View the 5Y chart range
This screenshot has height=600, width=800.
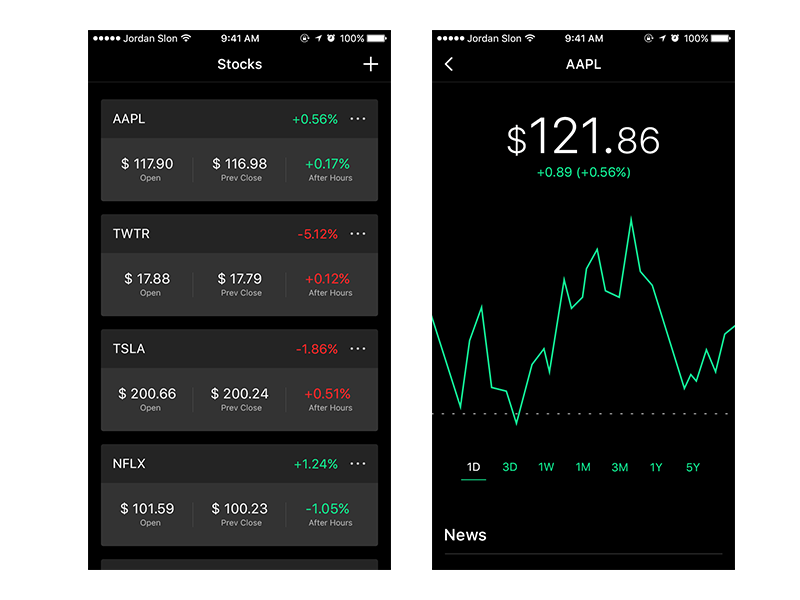coord(693,467)
